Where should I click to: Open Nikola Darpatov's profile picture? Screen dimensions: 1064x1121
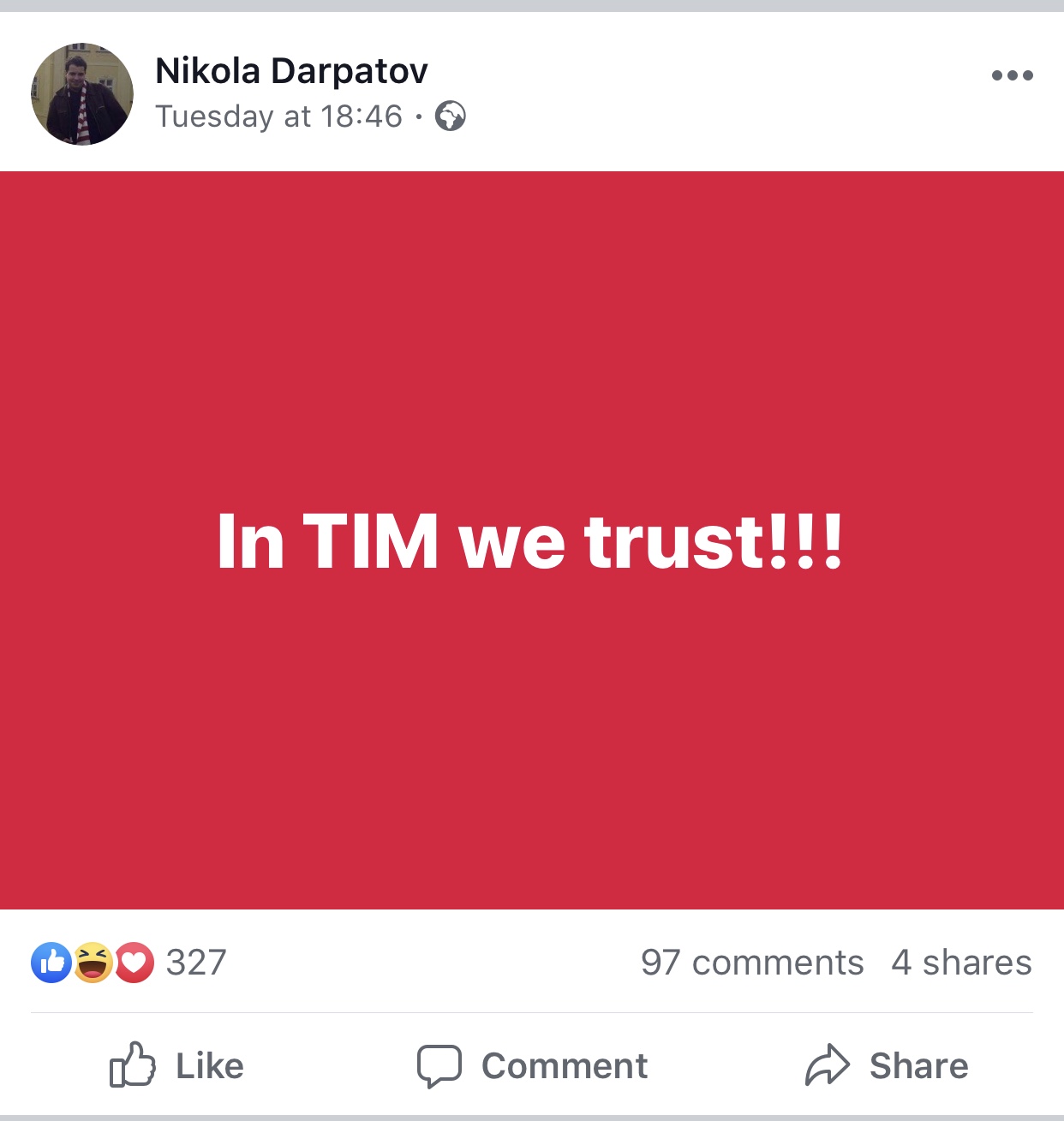[82, 94]
